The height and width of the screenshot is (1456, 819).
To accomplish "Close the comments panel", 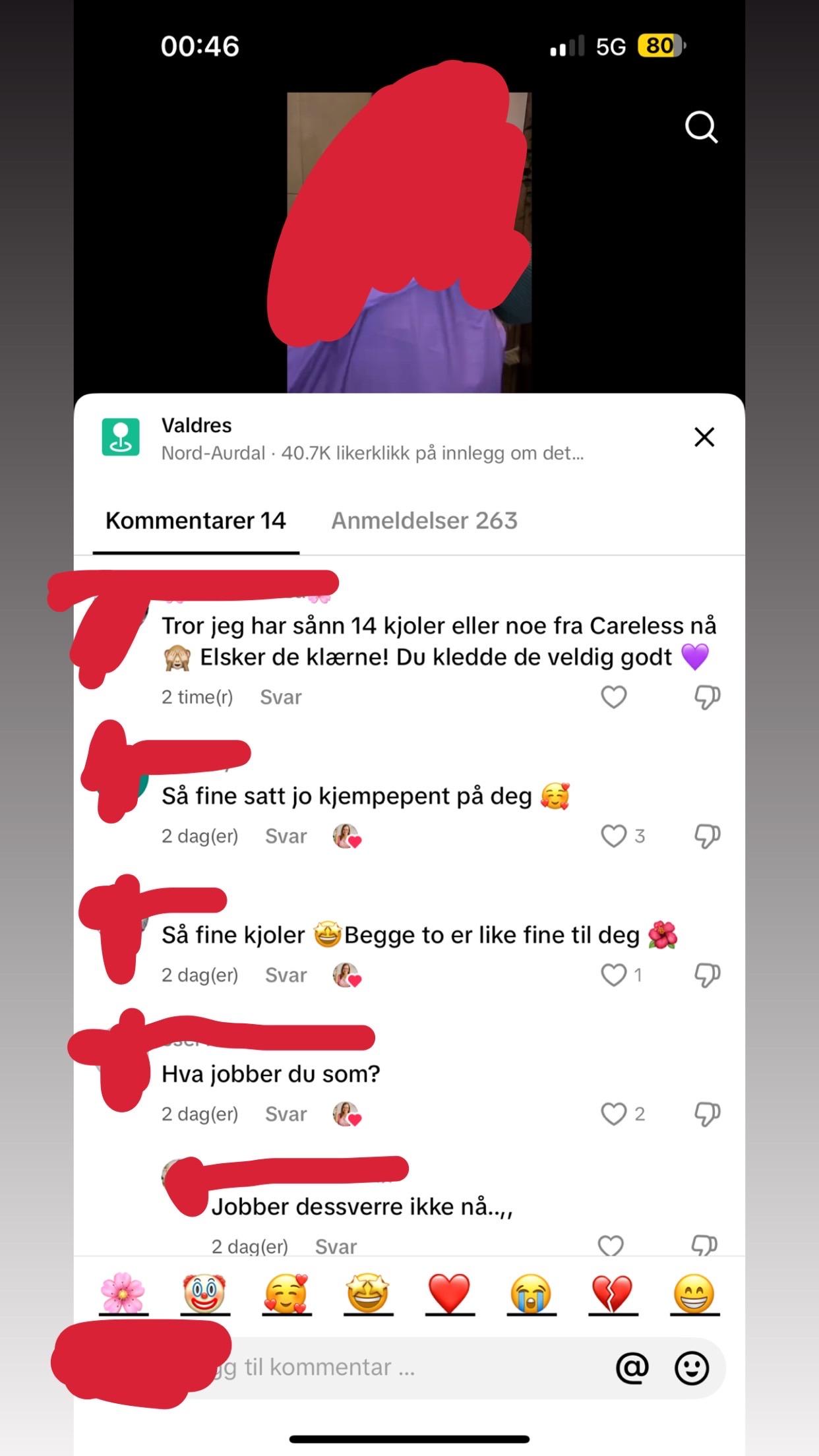I will (704, 437).
